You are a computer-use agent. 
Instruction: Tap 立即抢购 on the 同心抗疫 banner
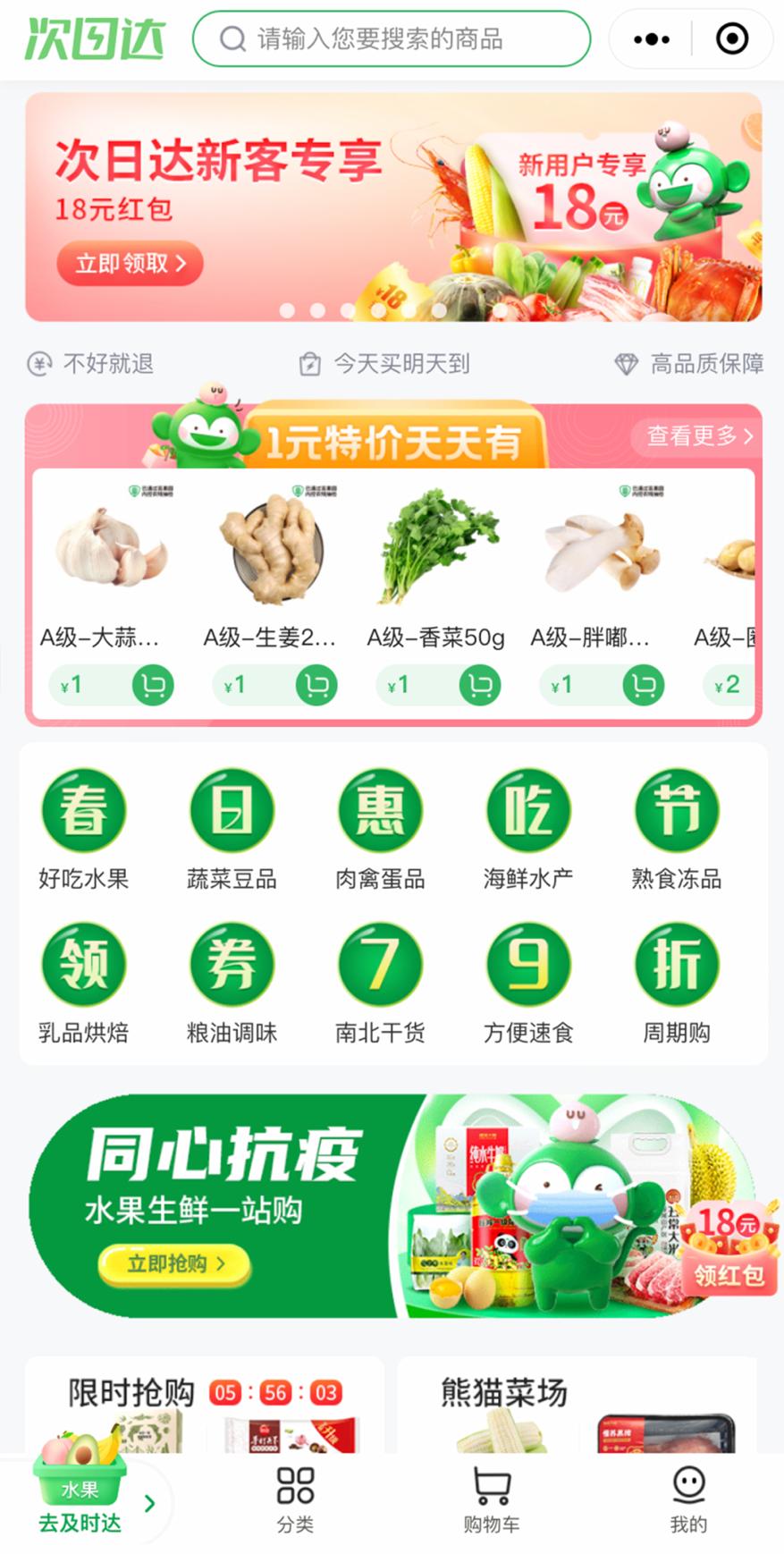point(174,1263)
